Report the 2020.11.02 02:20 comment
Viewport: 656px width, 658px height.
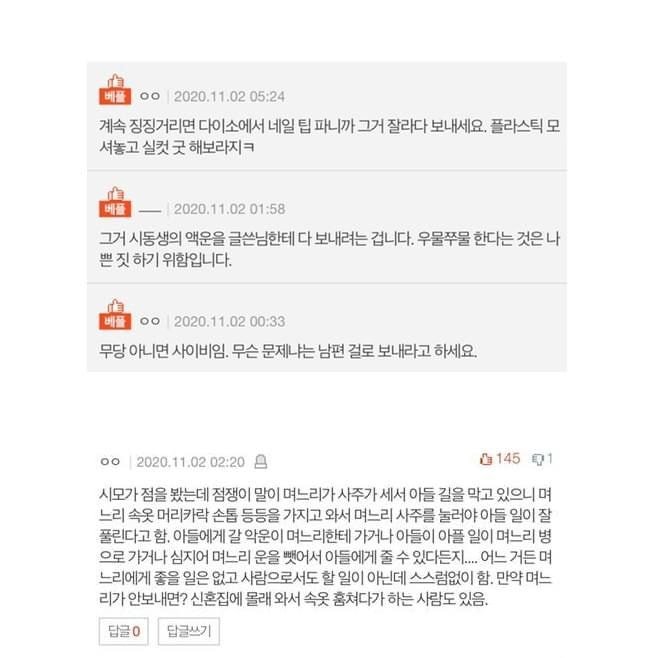(x=261, y=461)
